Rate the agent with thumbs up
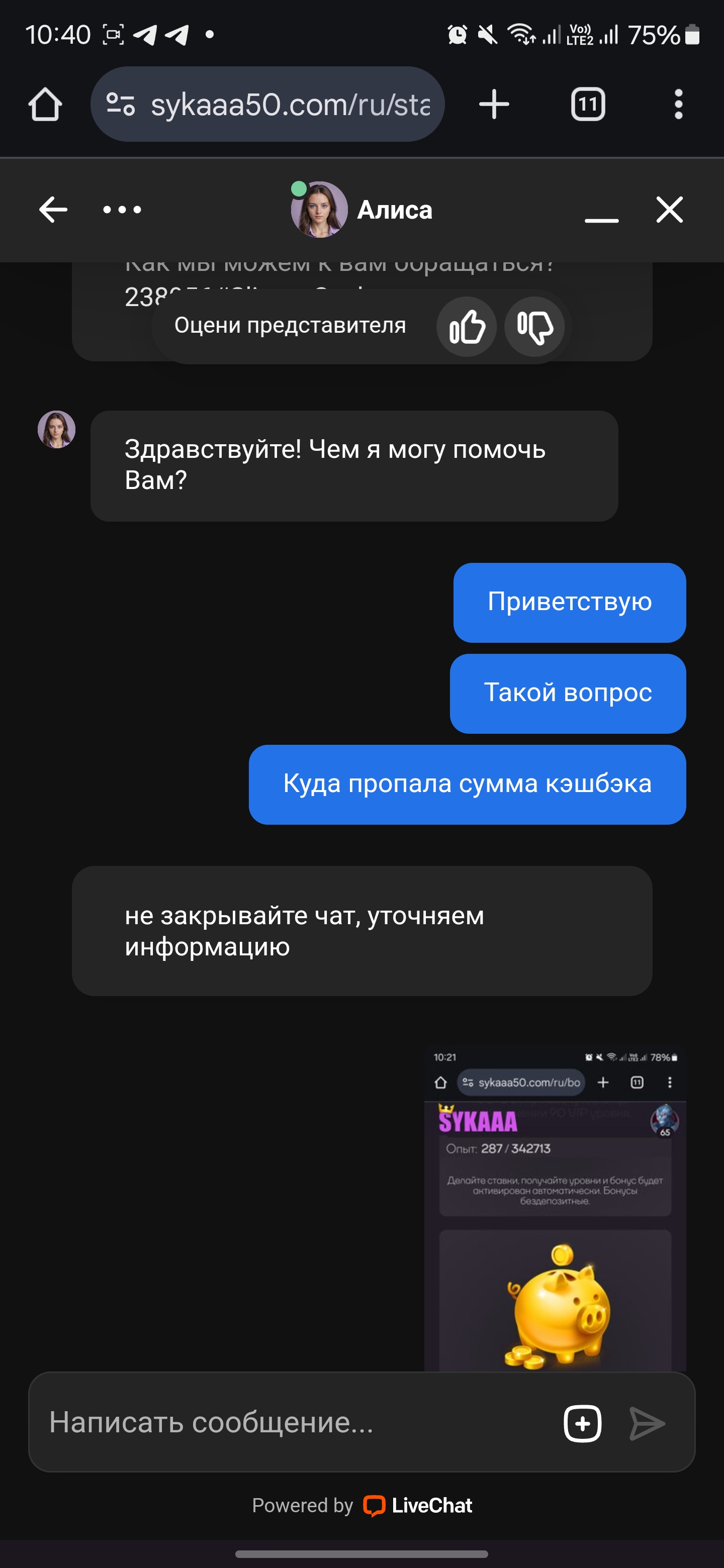Viewport: 724px width, 1568px height. point(467,327)
